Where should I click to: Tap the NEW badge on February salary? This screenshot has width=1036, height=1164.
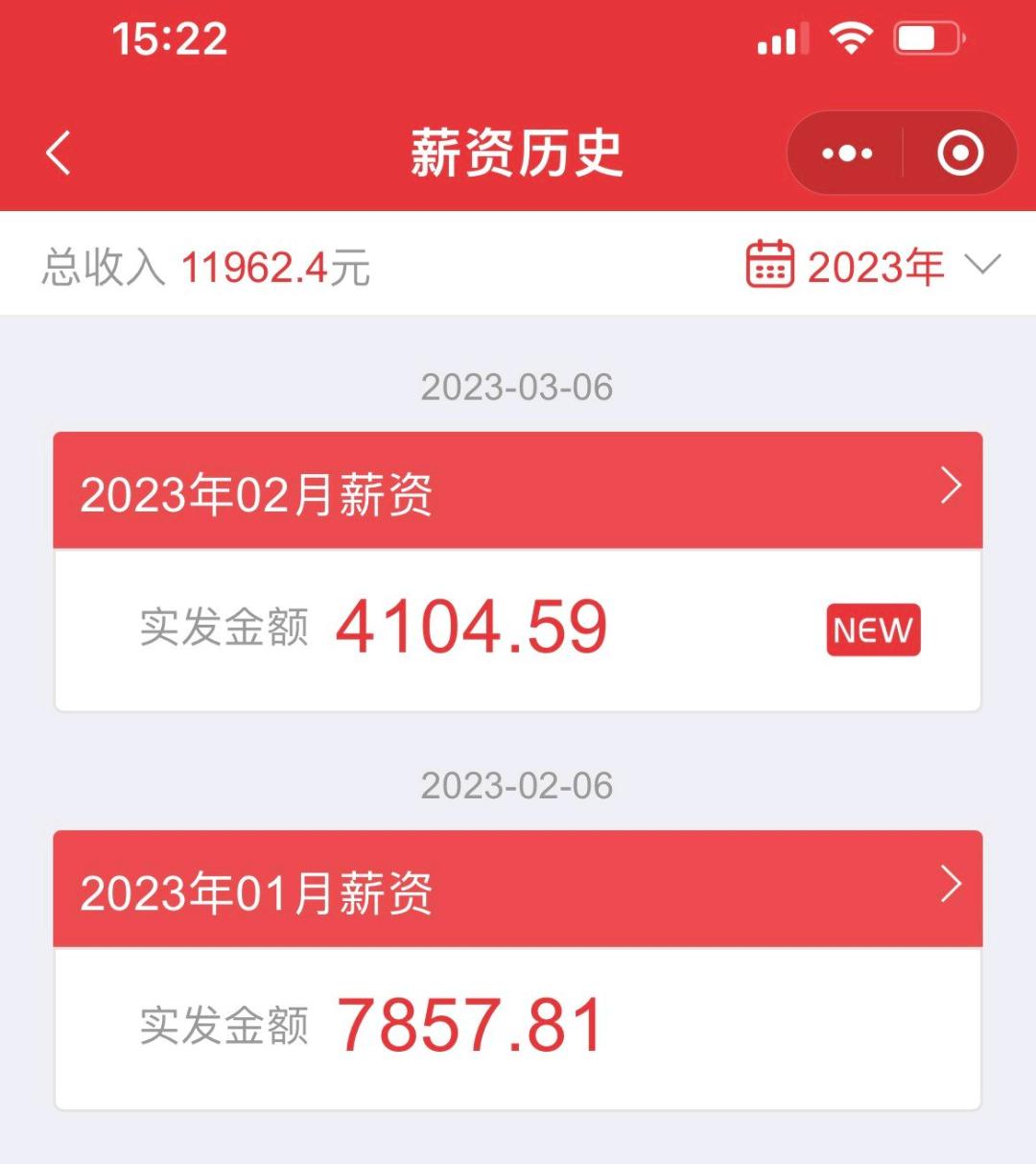click(871, 630)
